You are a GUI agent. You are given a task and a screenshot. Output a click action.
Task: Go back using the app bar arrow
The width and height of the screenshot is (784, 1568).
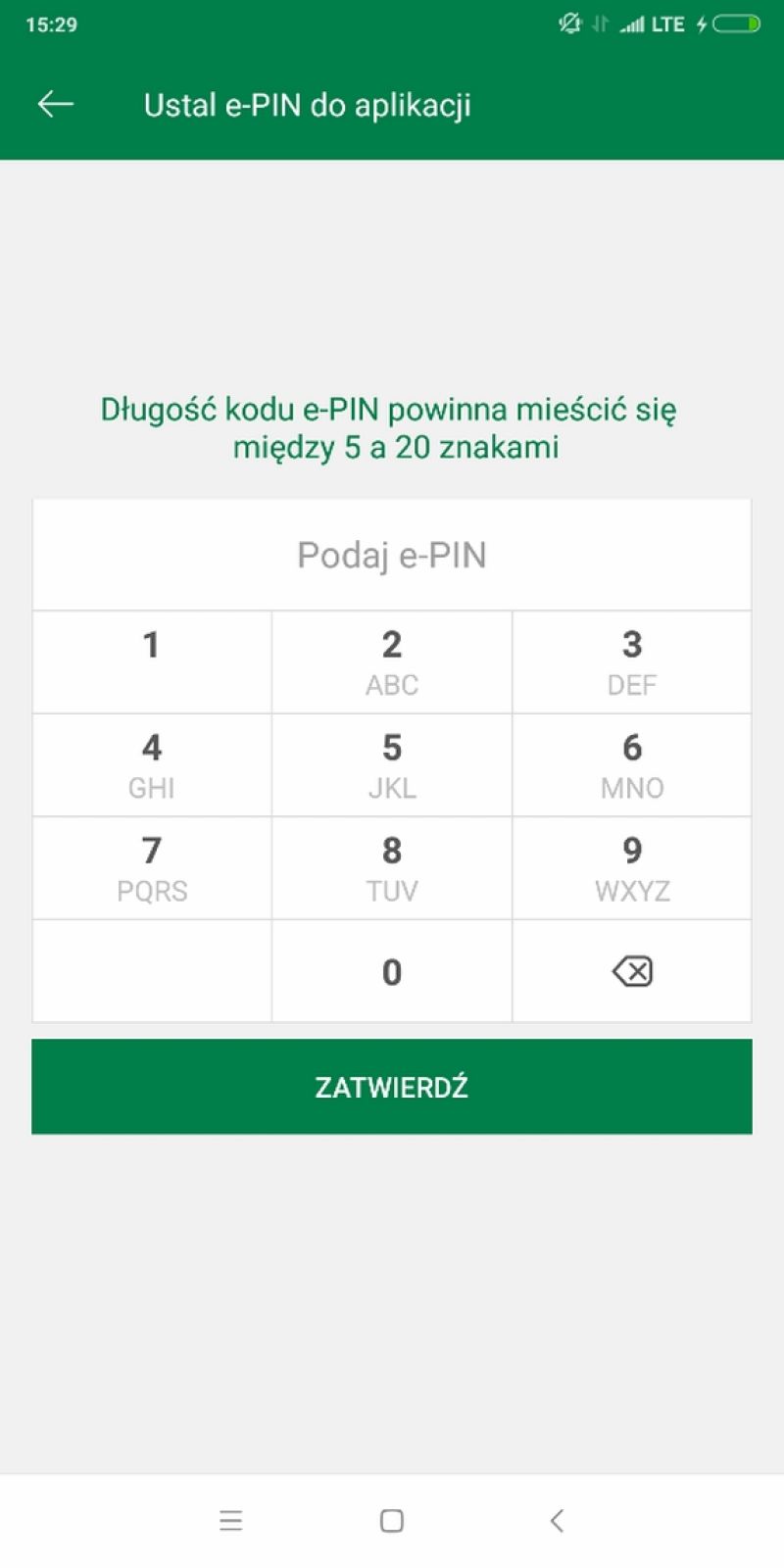tap(56, 104)
